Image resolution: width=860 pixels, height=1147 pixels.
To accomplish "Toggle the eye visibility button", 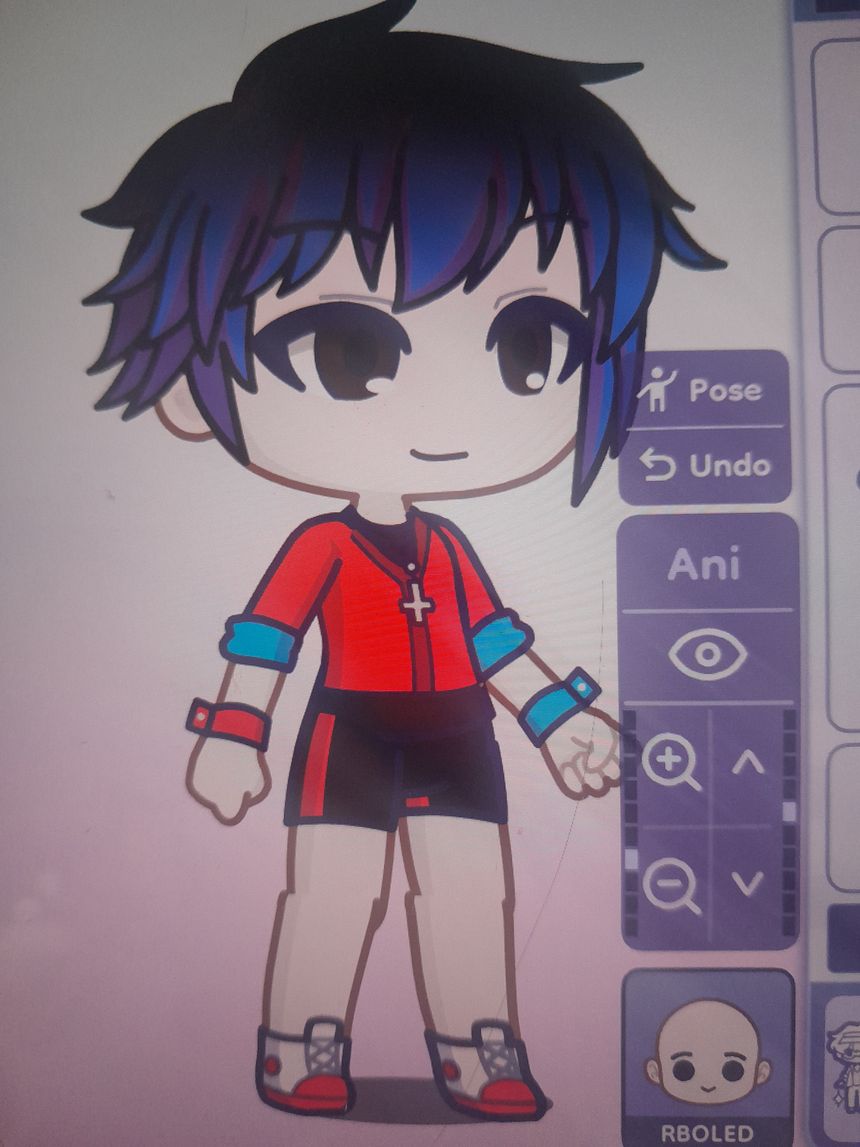I will 706,654.
